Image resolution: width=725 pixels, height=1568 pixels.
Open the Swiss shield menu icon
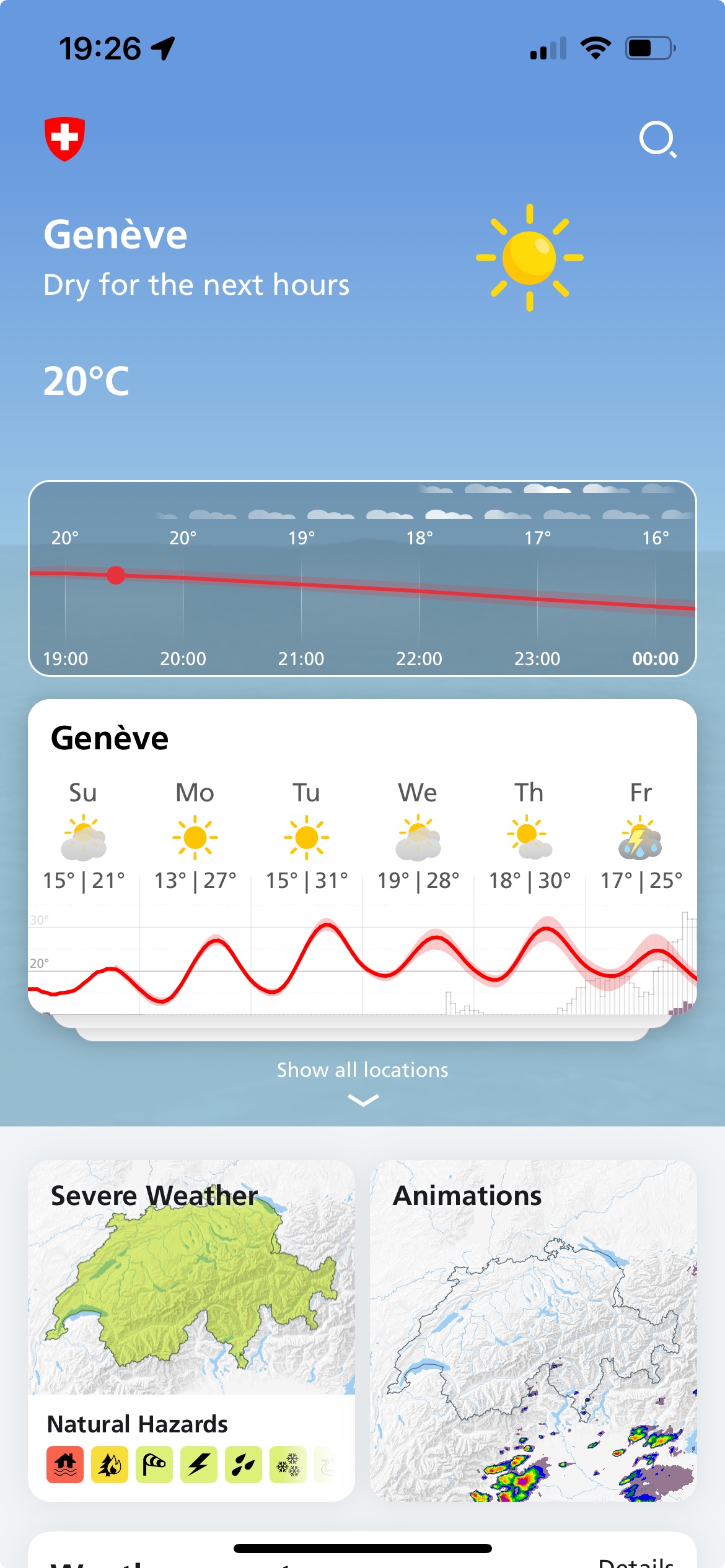(64, 139)
